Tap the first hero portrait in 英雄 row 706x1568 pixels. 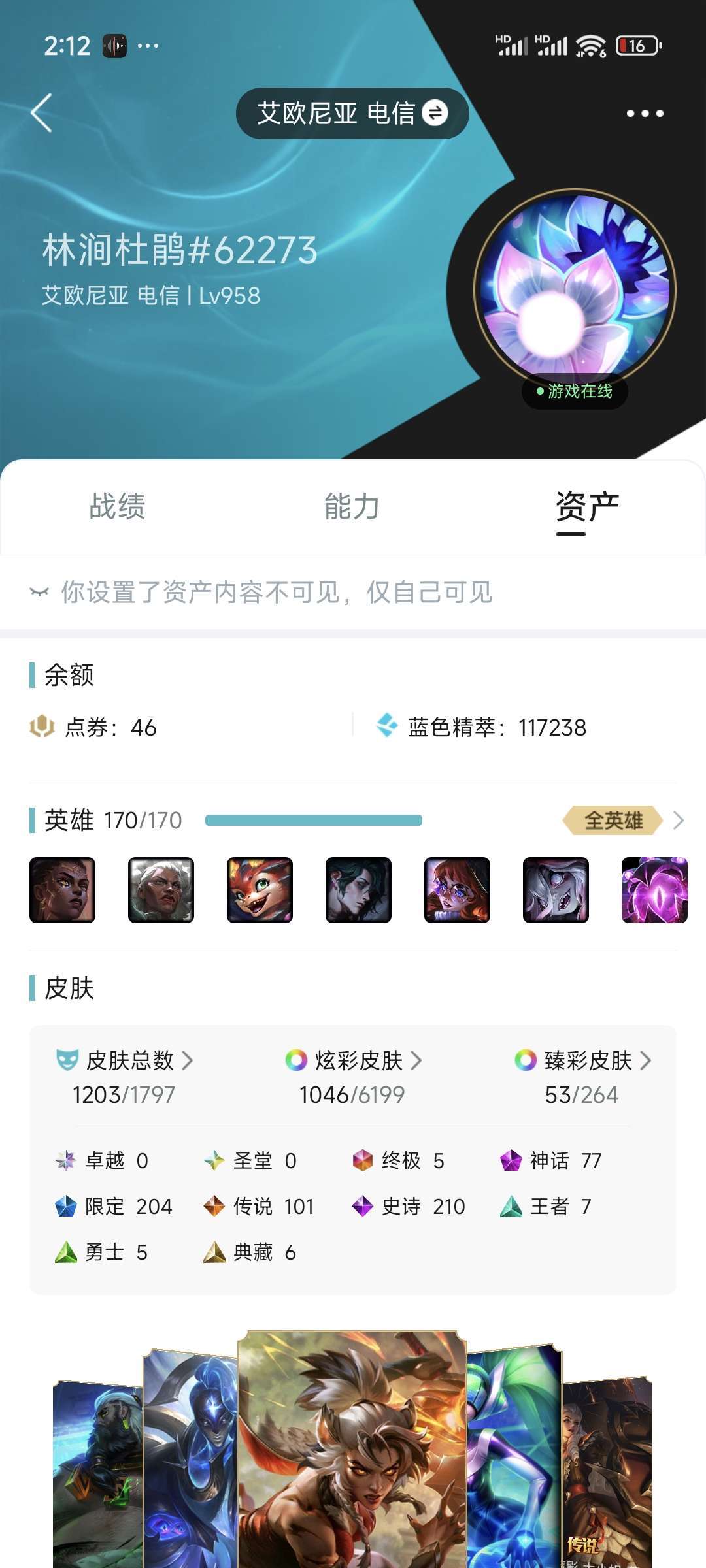click(x=63, y=890)
